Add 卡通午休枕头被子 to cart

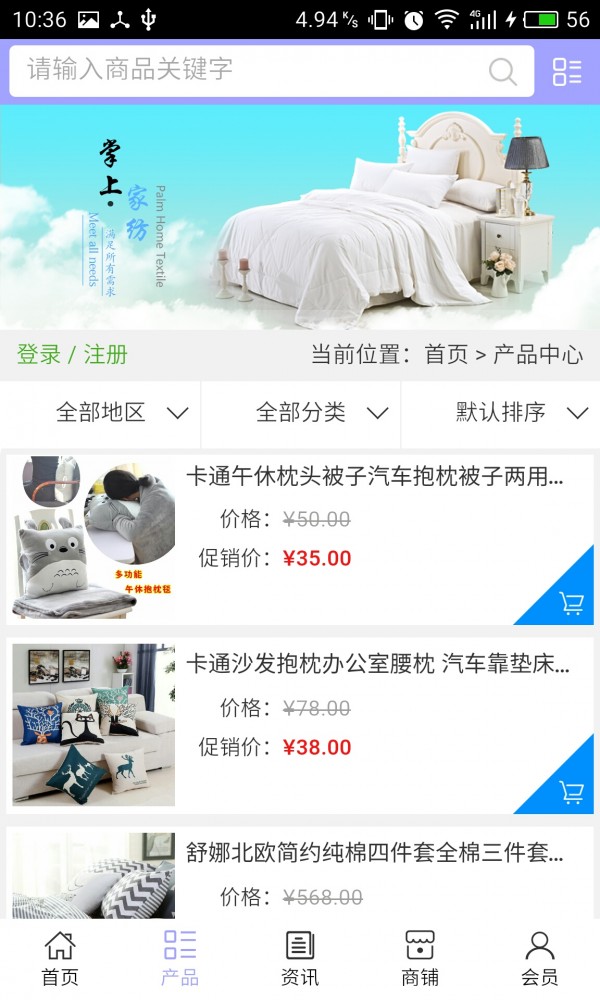(571, 603)
